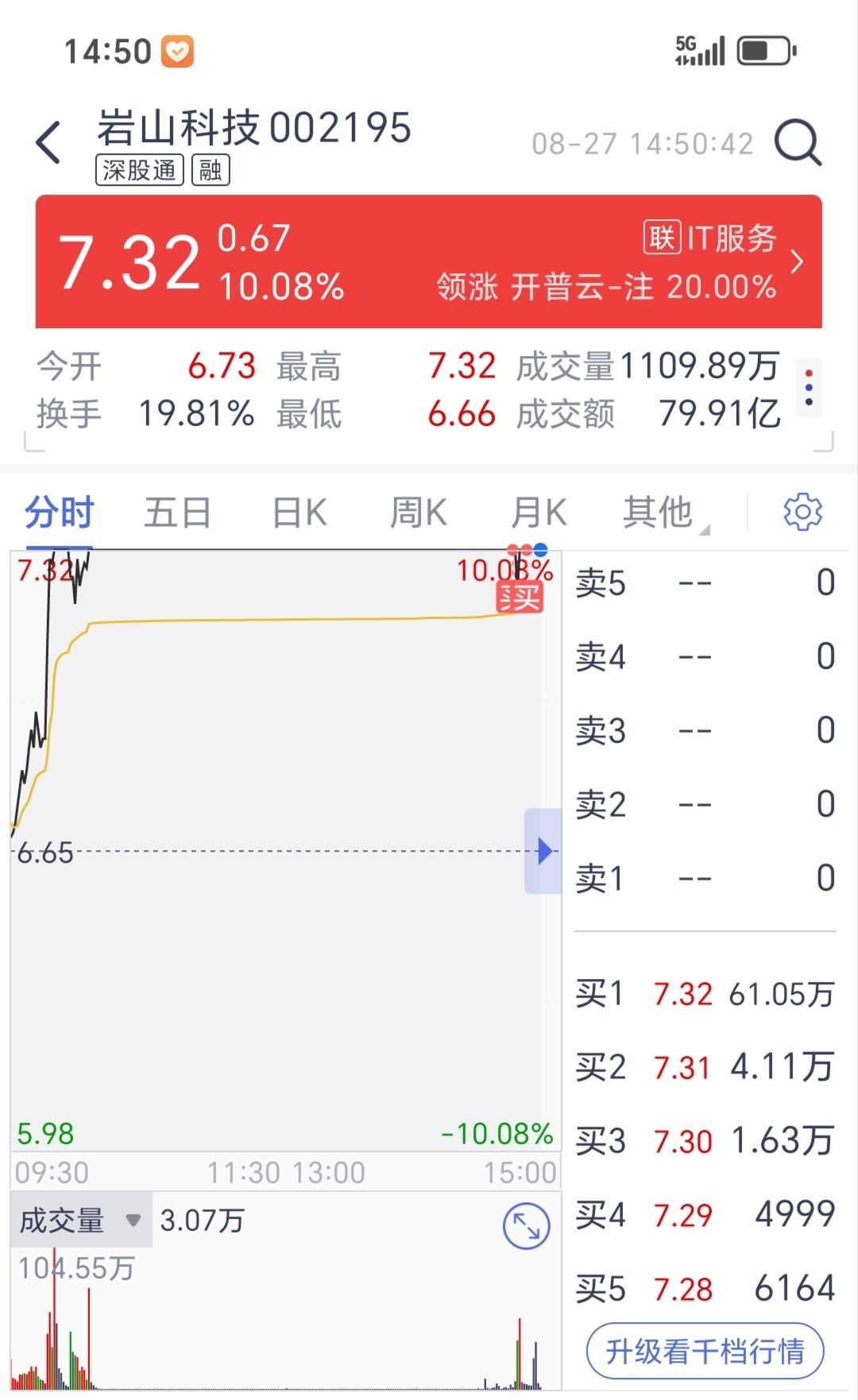Viewport: 858px width, 1400px height.
Task: Switch to the 日K chart tab
Action: click(300, 512)
